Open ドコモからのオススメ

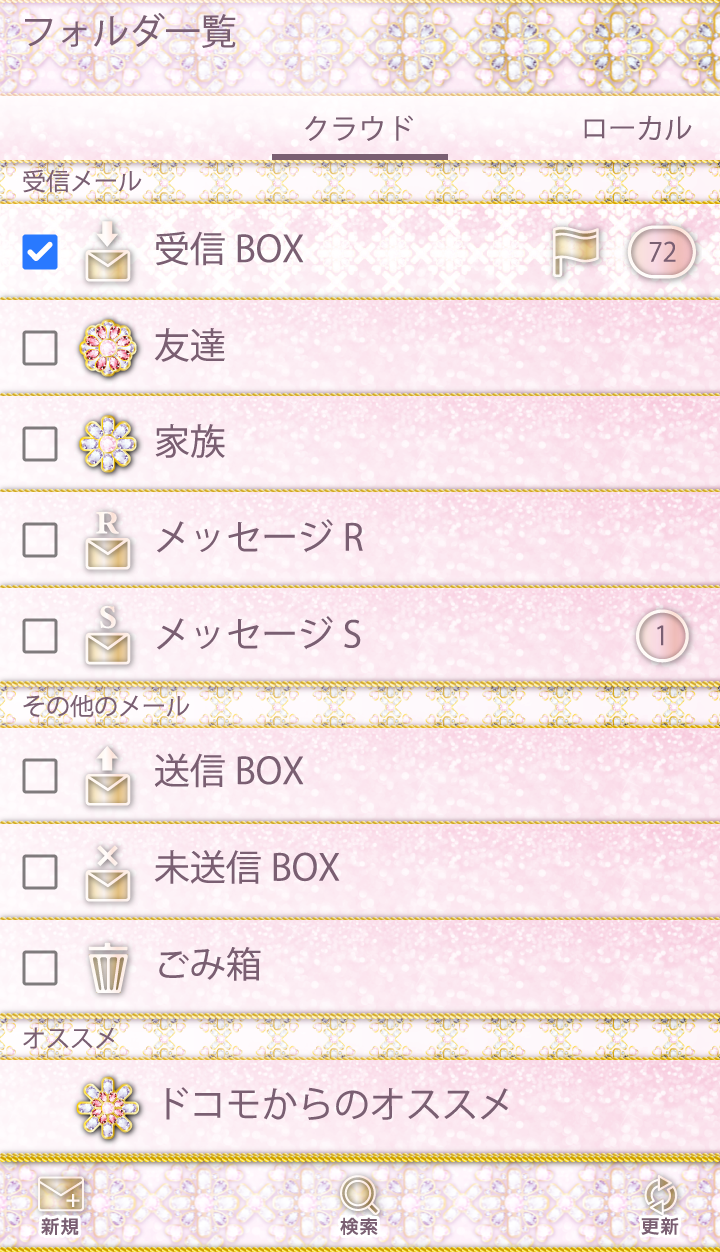coord(334,1105)
